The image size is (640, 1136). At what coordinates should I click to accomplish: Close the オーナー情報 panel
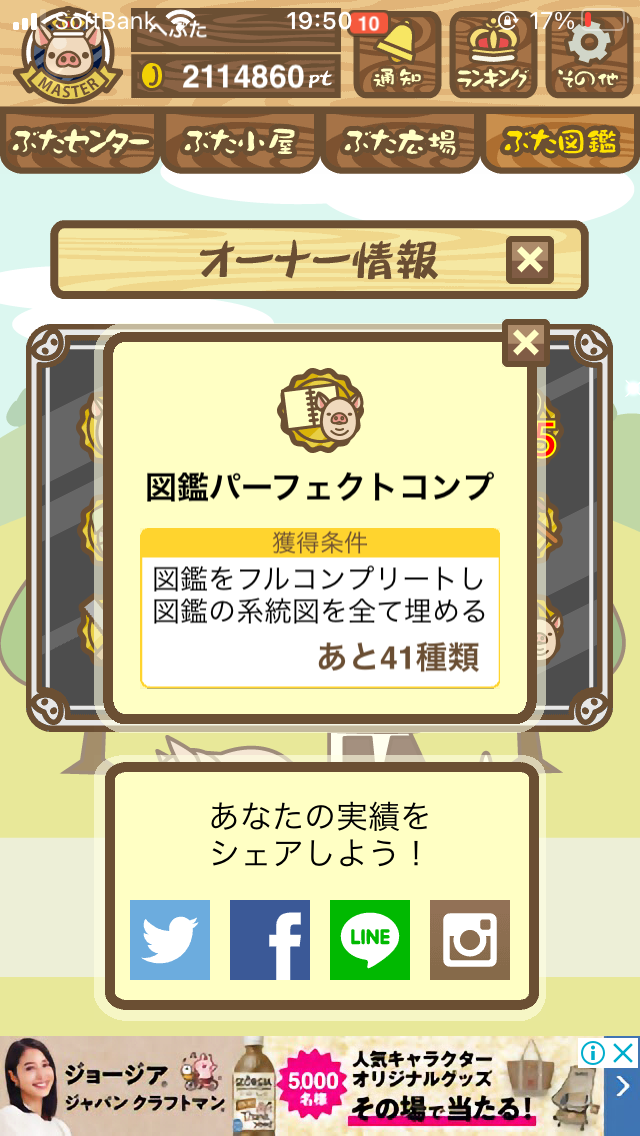pos(530,261)
